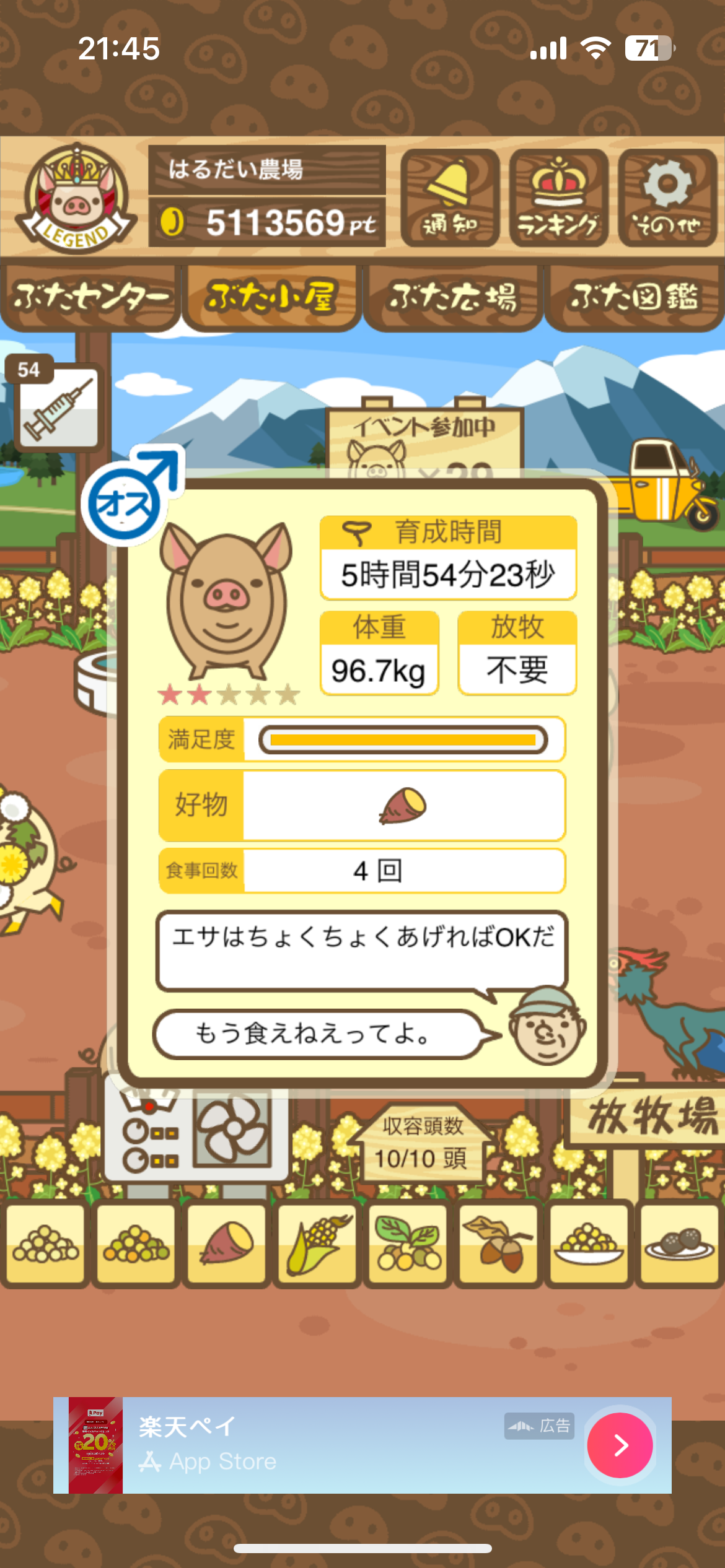
Task: Select the acorn feed
Action: click(x=498, y=1243)
